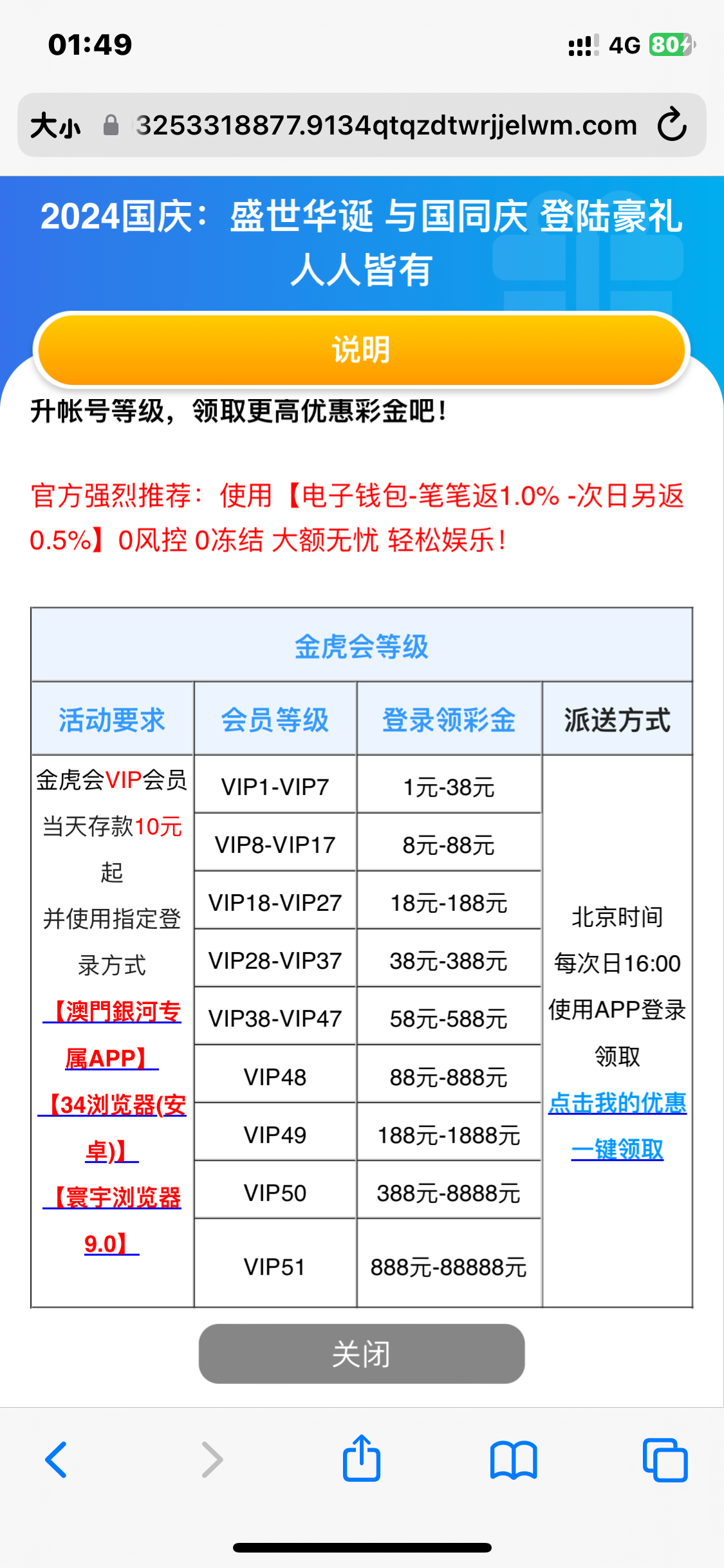The height and width of the screenshot is (1568, 724).
Task: Tap the orange 说明 button
Action: coord(361,350)
